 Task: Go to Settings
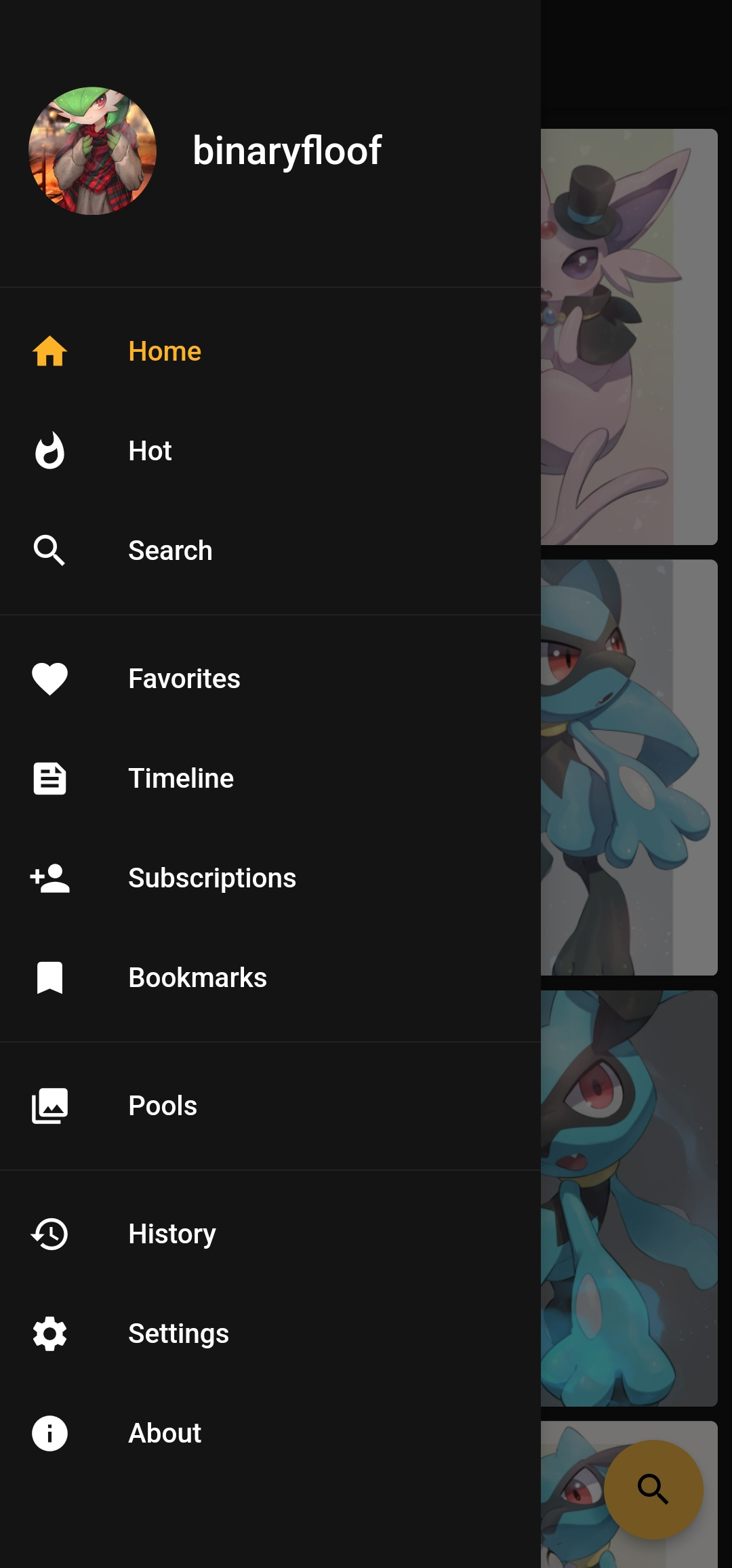[x=178, y=1333]
